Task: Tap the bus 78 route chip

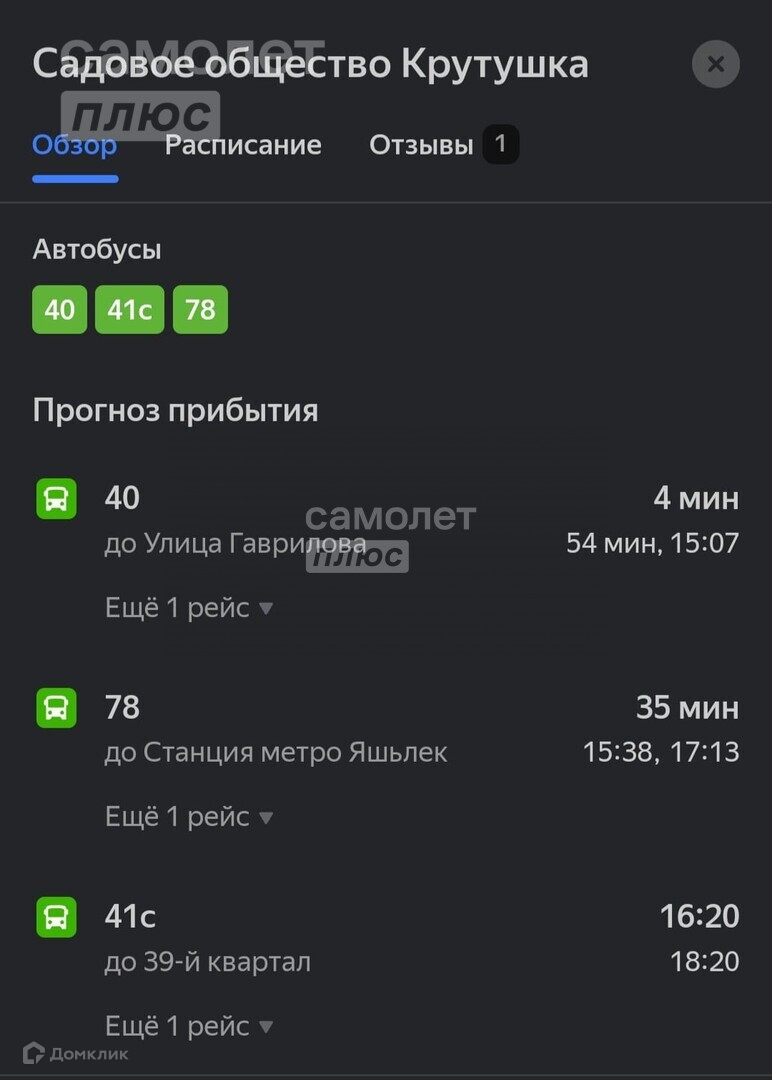Action: [200, 310]
